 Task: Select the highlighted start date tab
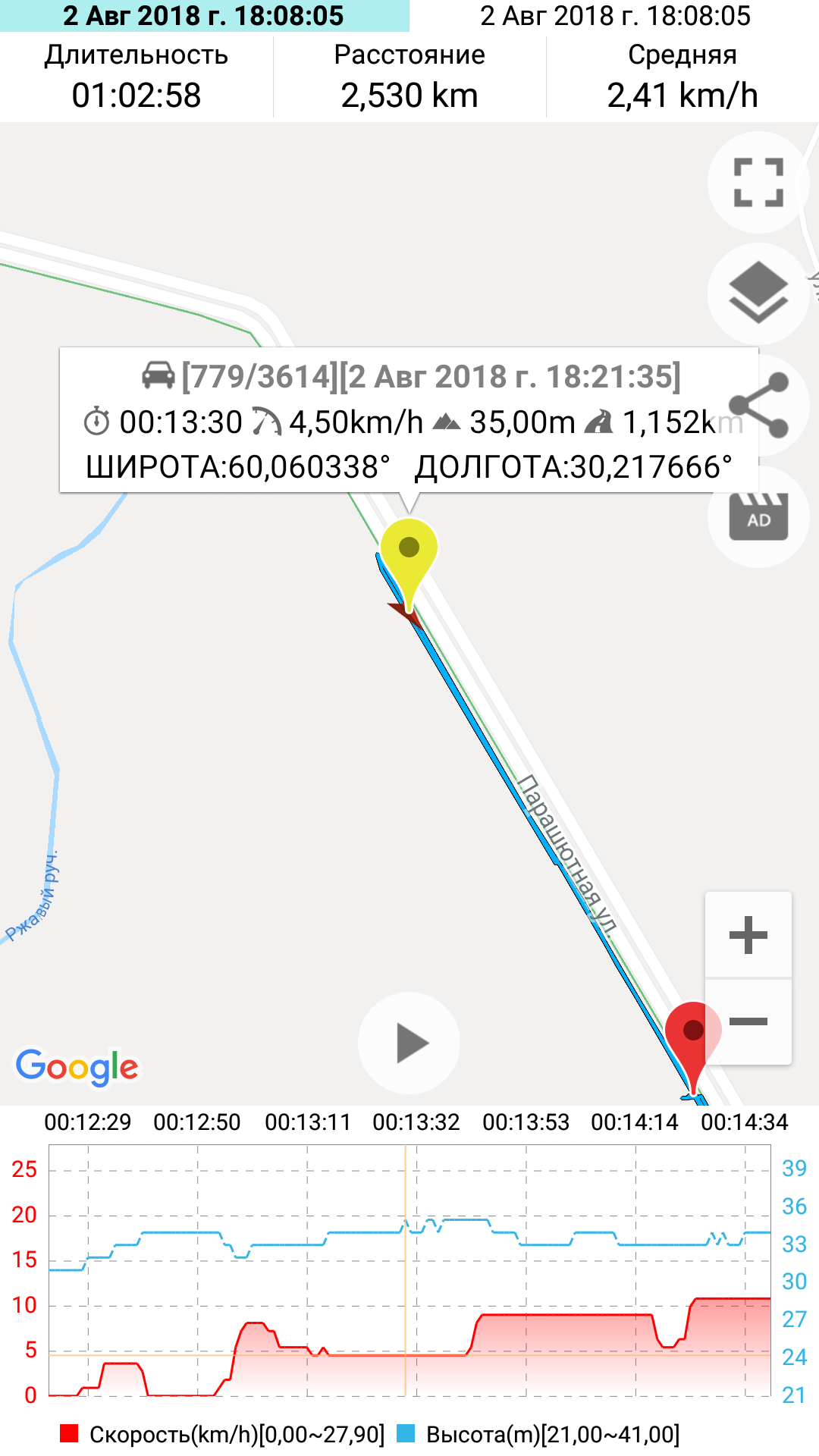click(x=205, y=16)
